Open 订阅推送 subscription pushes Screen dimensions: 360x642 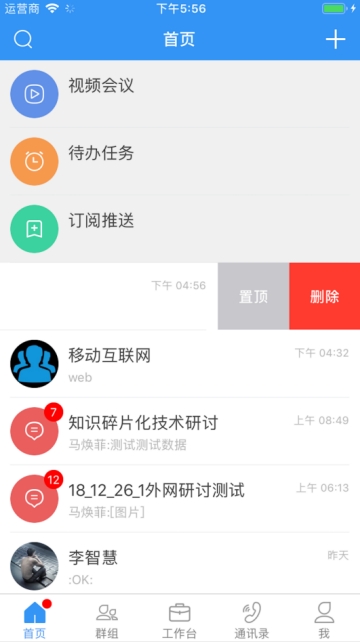(x=180, y=229)
